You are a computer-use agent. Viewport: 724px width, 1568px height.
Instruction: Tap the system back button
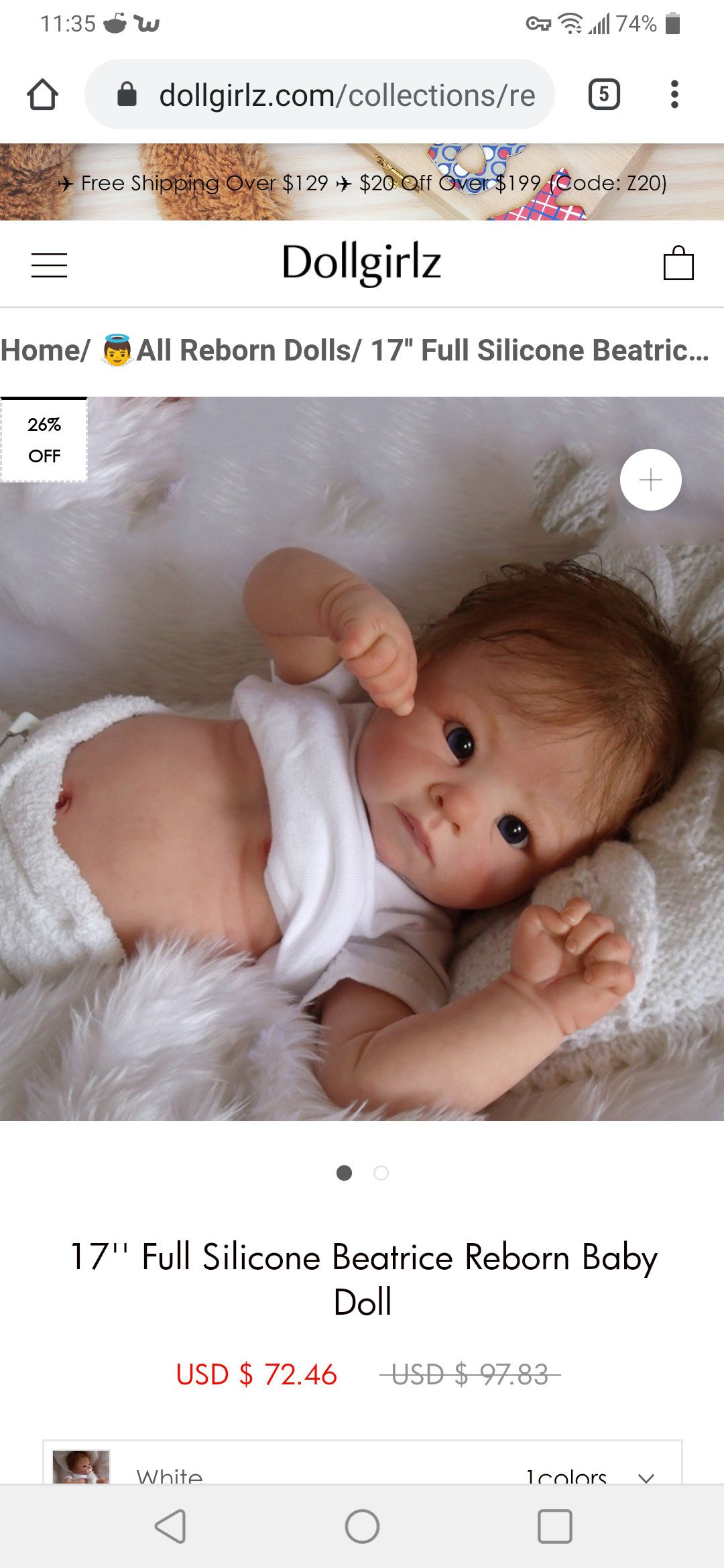(x=170, y=1526)
